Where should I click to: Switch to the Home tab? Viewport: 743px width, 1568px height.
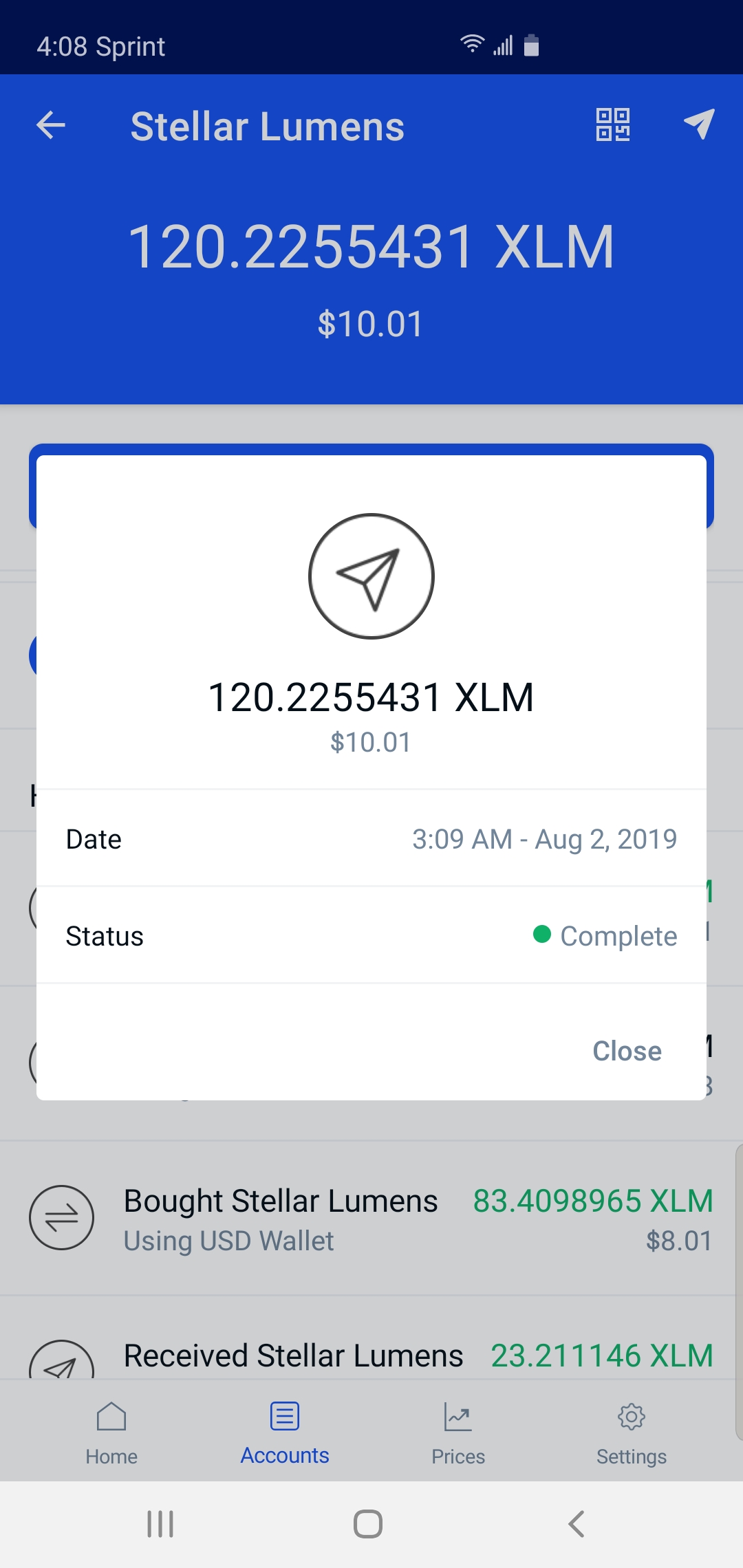pos(111,1432)
